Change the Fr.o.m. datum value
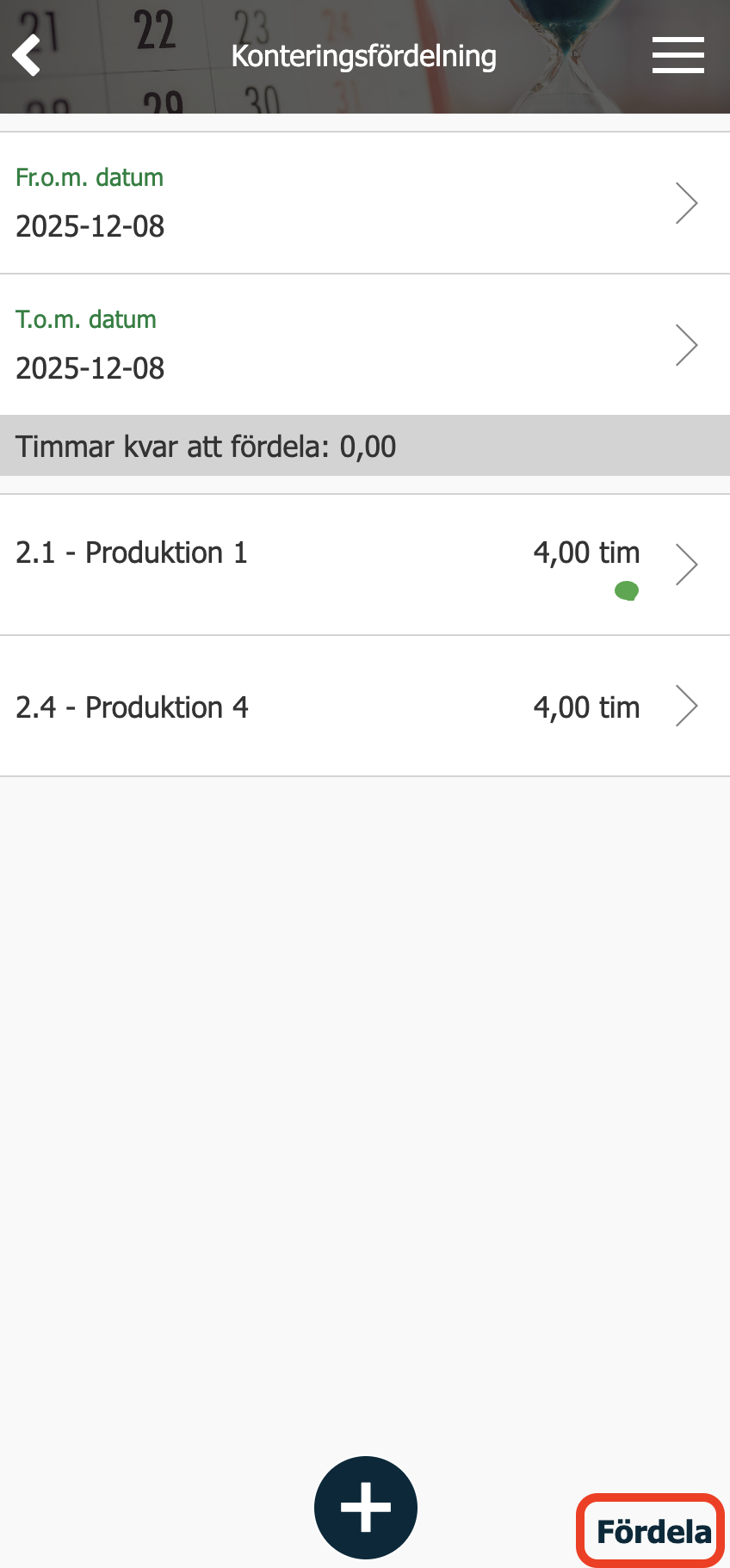Image resolution: width=730 pixels, height=1568 pixels. click(x=365, y=203)
